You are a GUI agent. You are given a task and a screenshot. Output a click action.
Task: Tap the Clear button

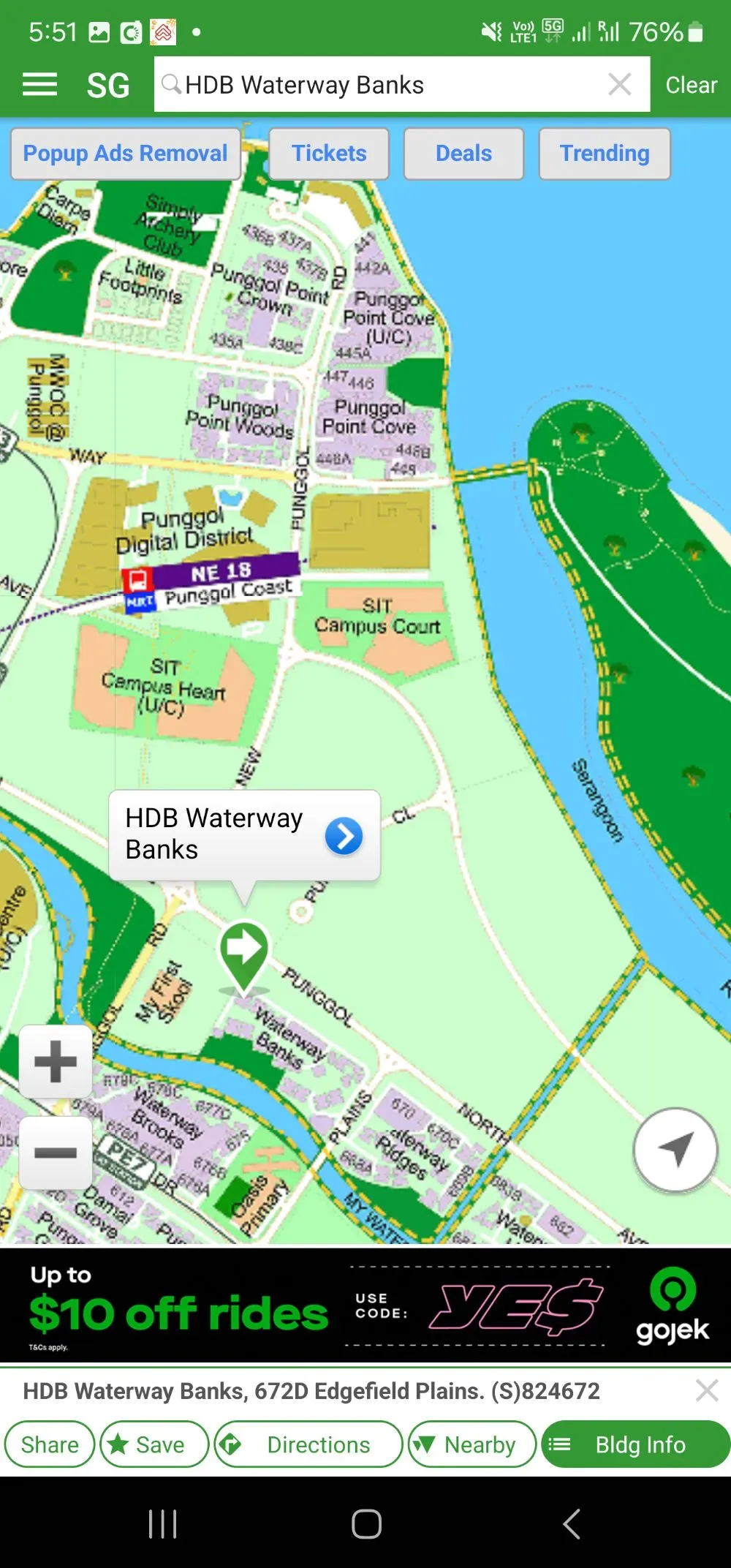pyautogui.click(x=691, y=85)
